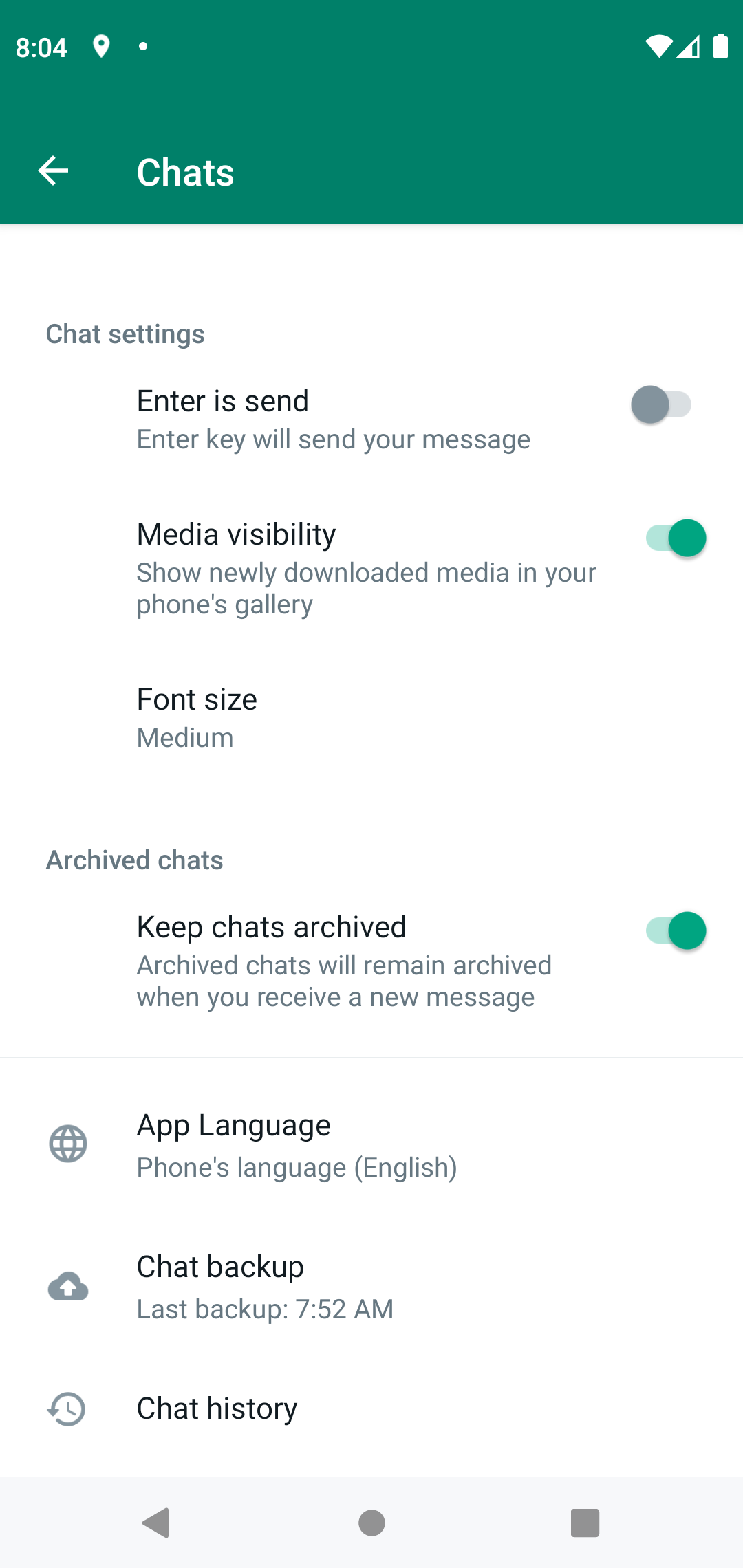The image size is (743, 1568).
Task: Open Chat history
Action: point(217,1408)
